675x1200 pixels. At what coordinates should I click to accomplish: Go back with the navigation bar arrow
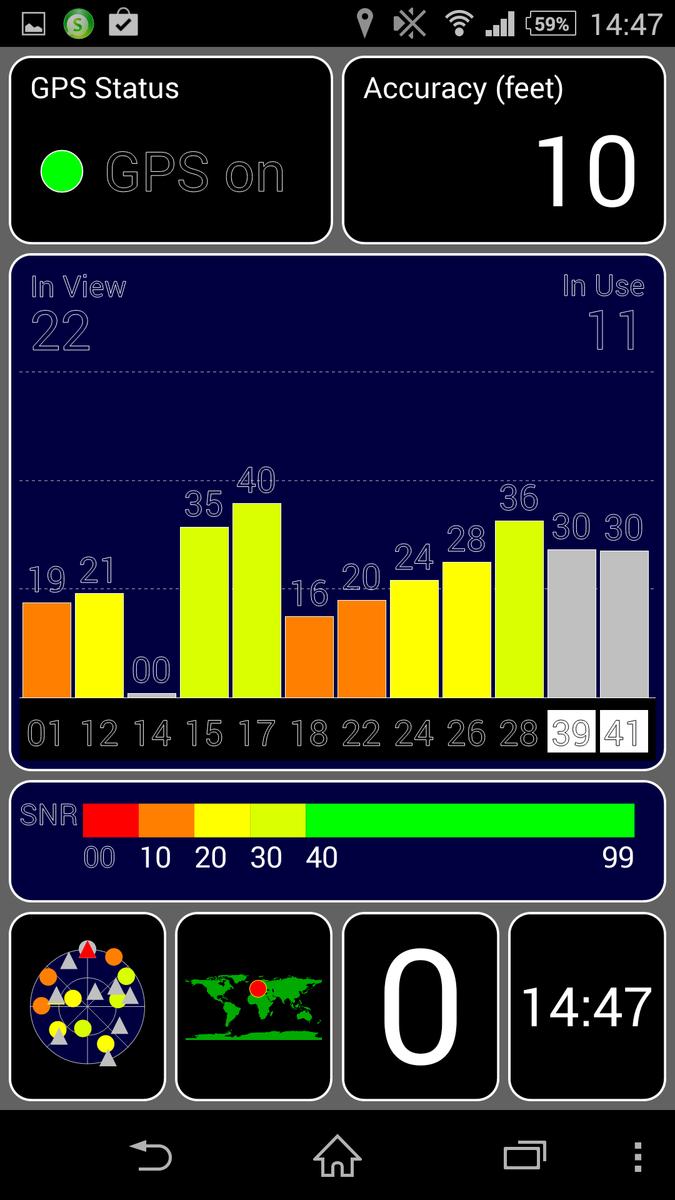[151, 1156]
